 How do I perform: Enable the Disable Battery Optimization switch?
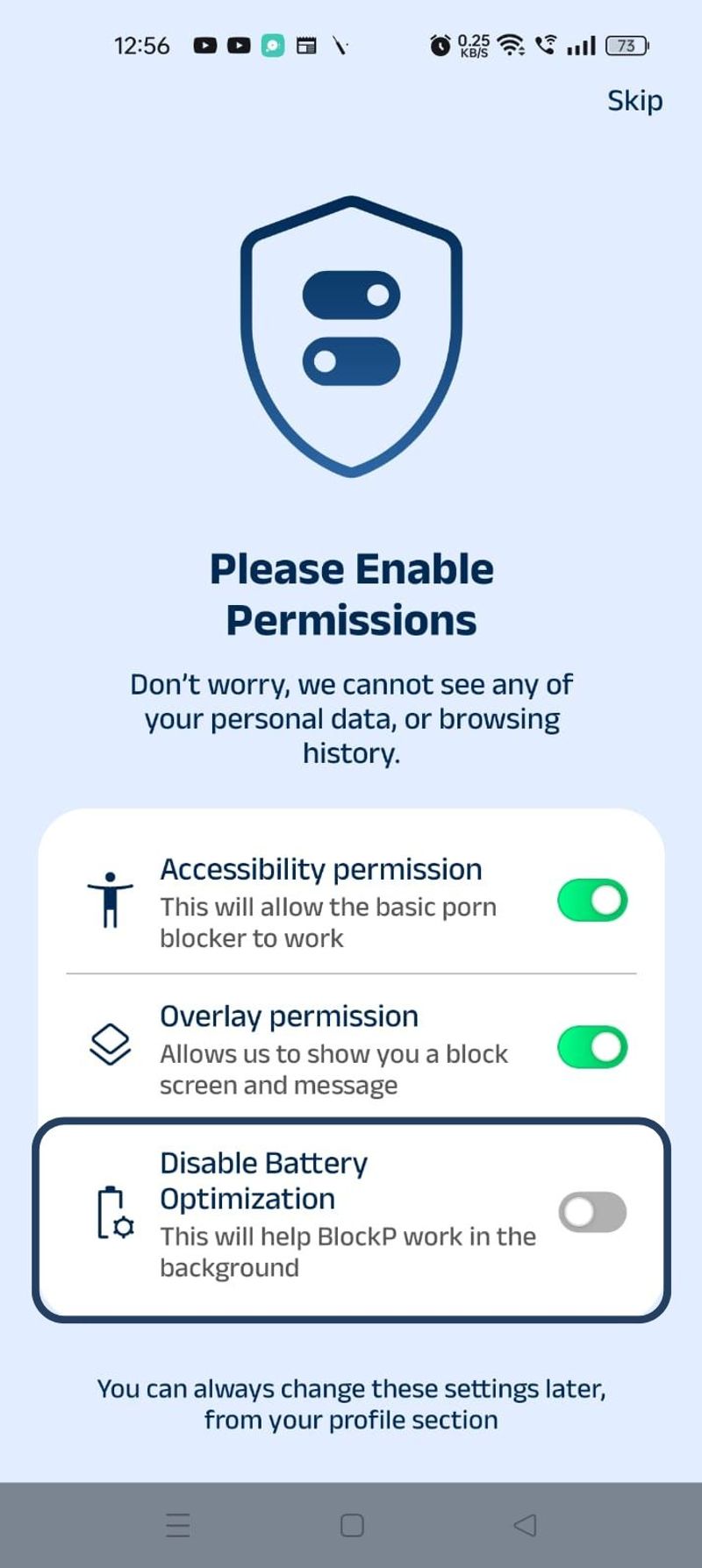(x=592, y=1212)
